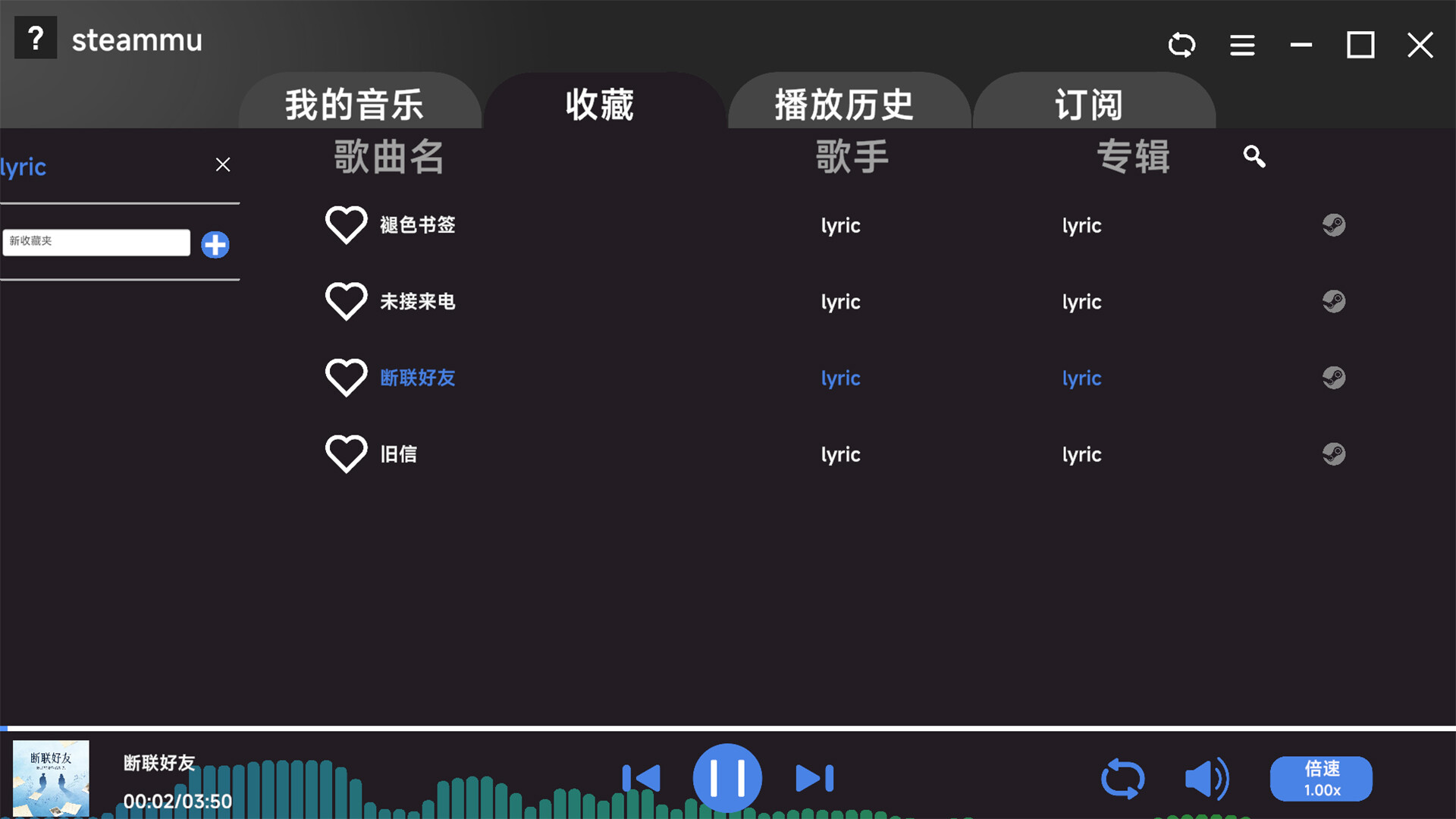This screenshot has width=1456, height=819.
Task: Open the help question mark icon
Action: pyautogui.click(x=36, y=38)
